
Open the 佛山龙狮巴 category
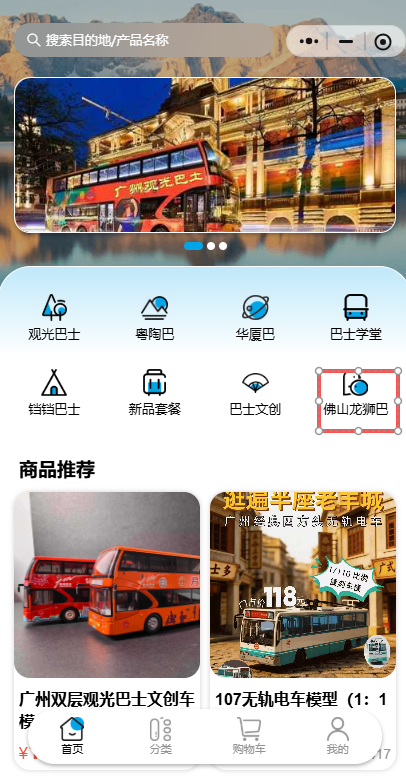click(x=356, y=392)
